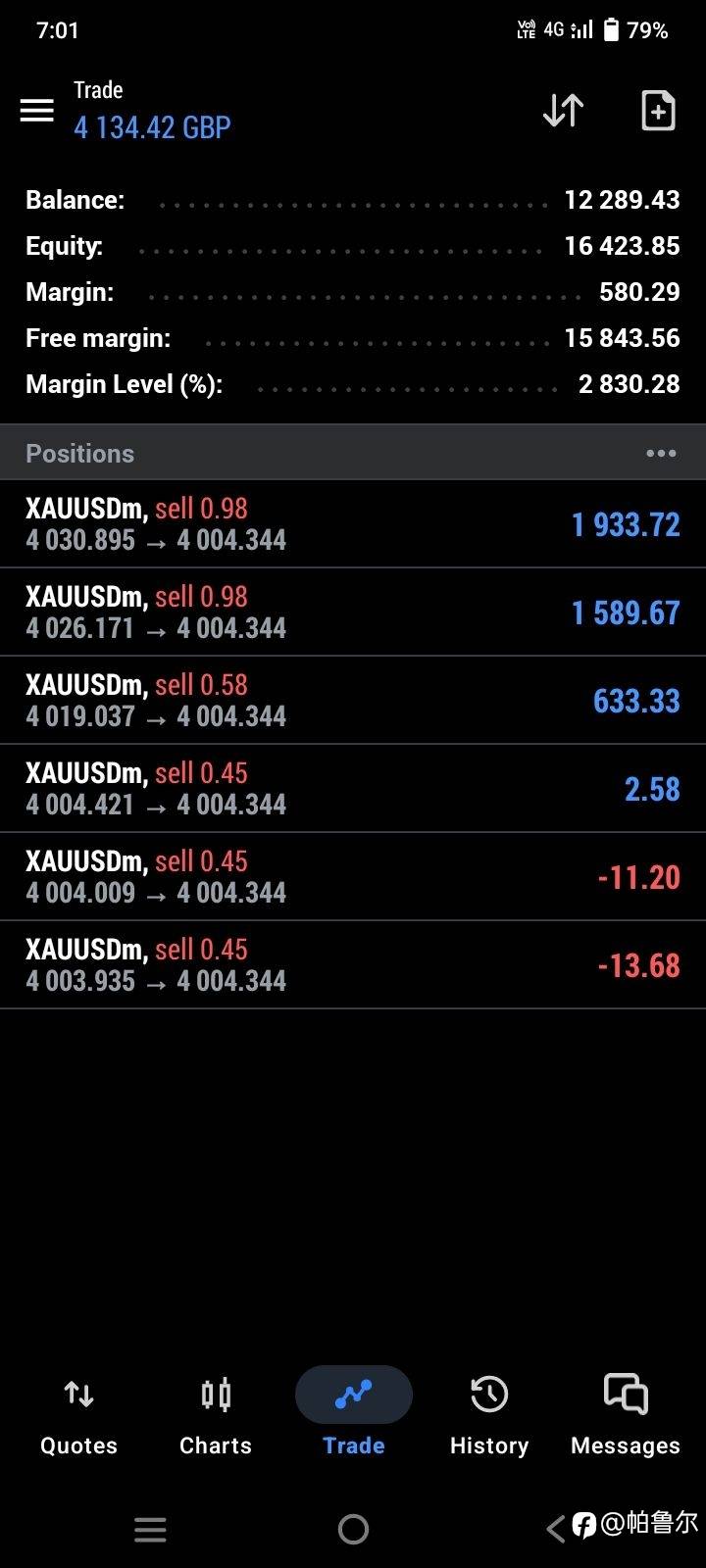The image size is (706, 1568).
Task: Tap the sort arrows icon
Action: (563, 111)
